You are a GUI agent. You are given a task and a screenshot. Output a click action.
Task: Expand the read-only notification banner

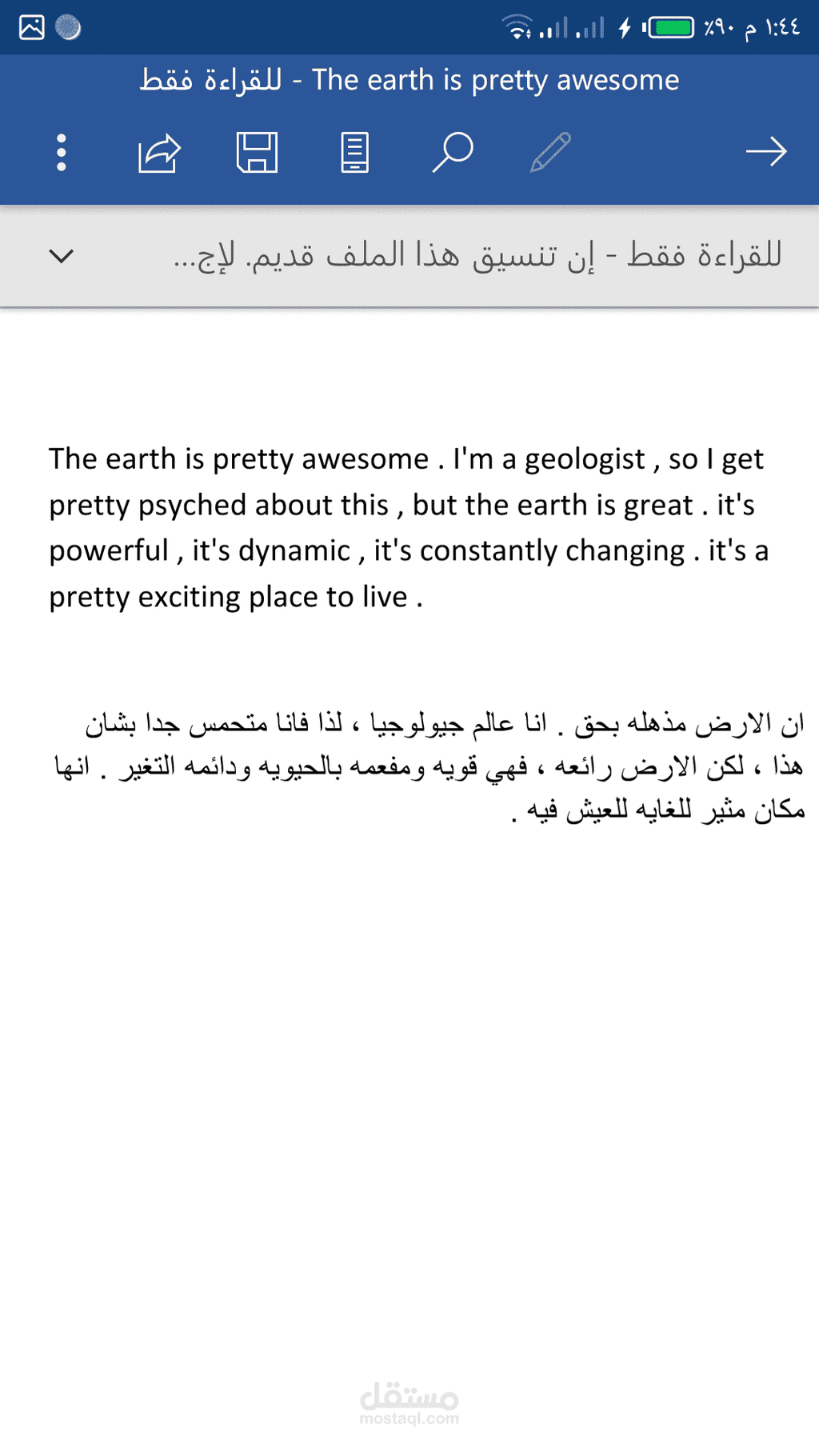62,256
